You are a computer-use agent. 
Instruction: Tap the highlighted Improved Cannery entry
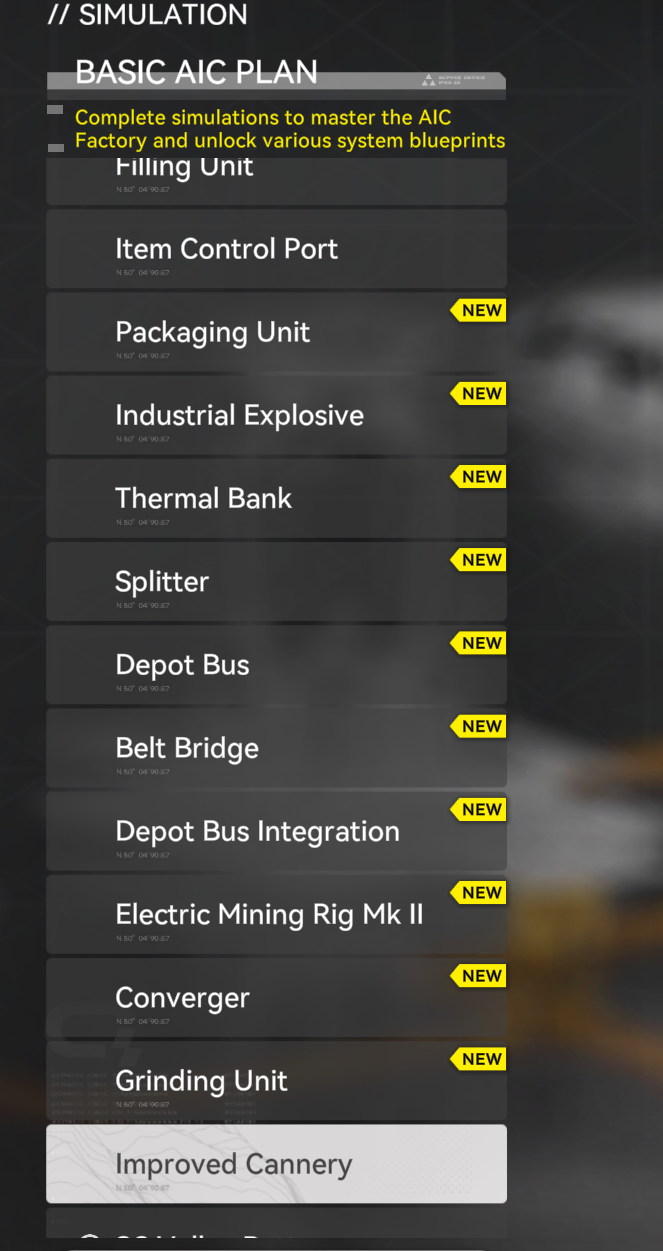(276, 1164)
